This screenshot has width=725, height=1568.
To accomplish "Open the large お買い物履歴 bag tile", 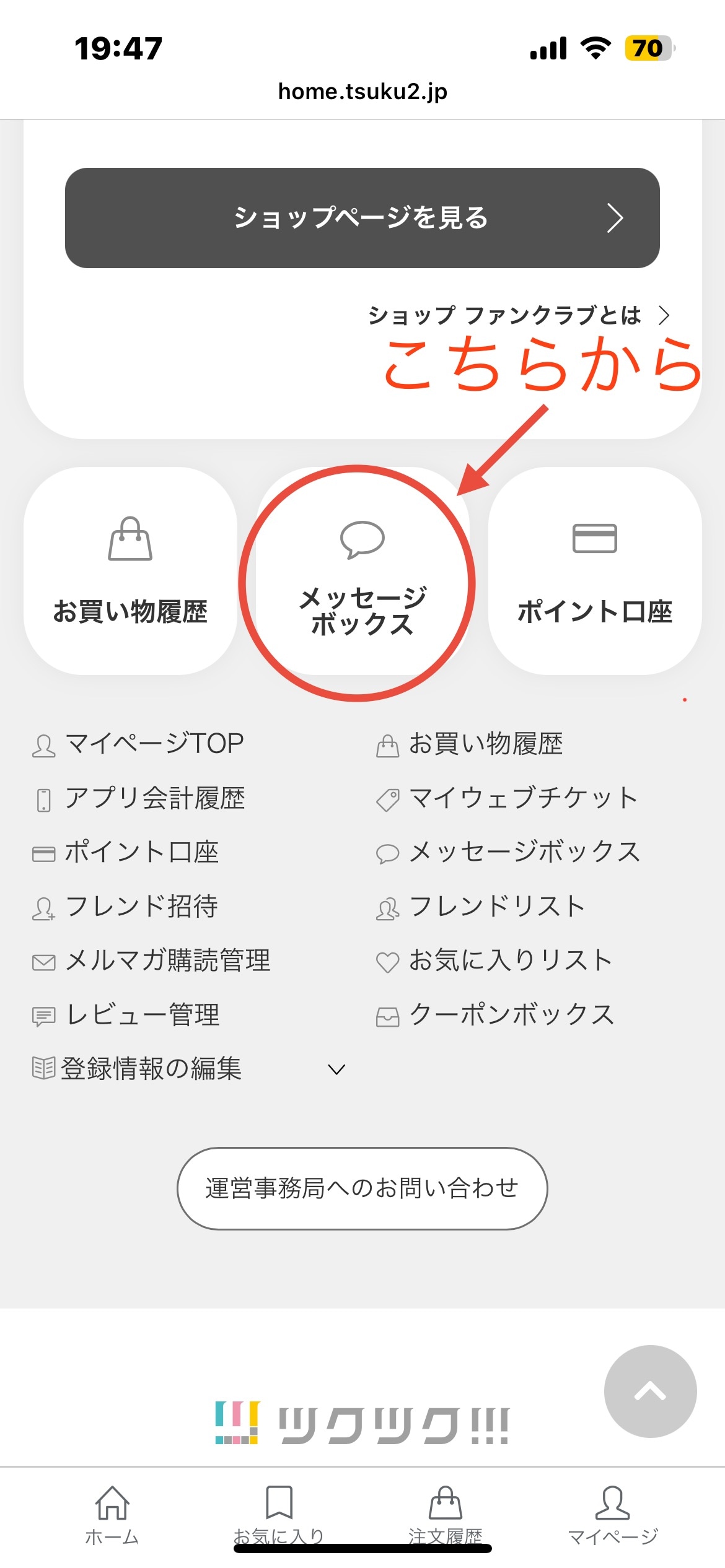I will (x=130, y=571).
